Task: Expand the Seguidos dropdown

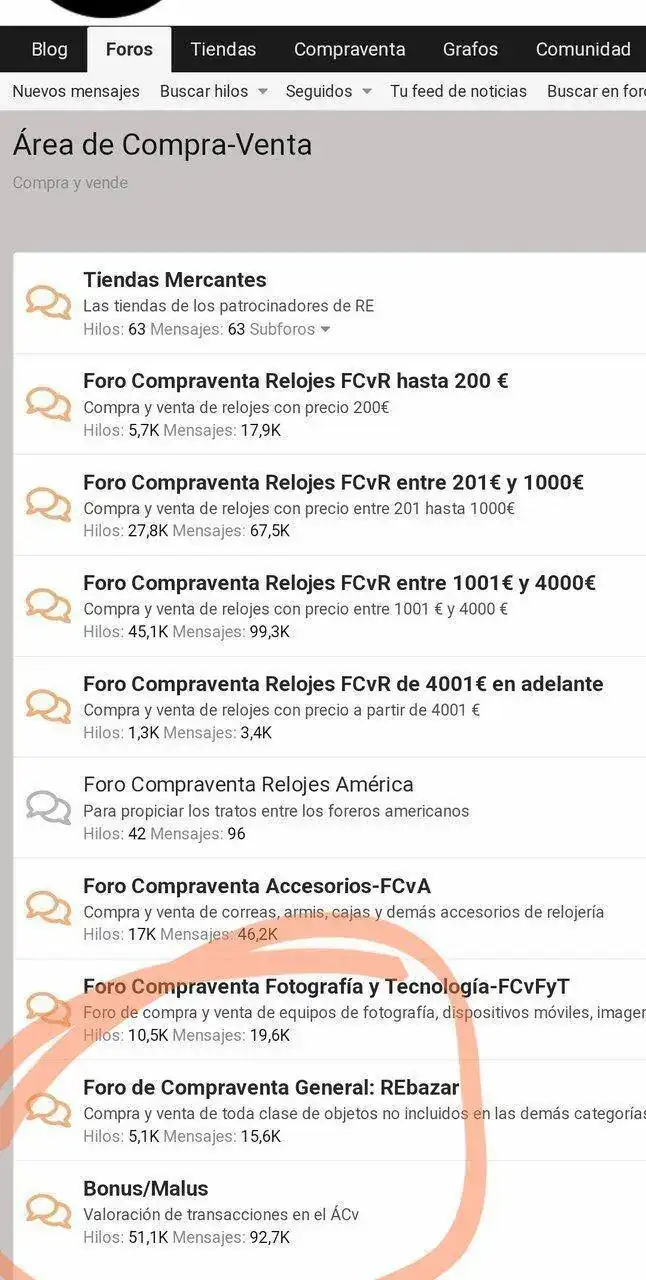Action: (x=328, y=91)
